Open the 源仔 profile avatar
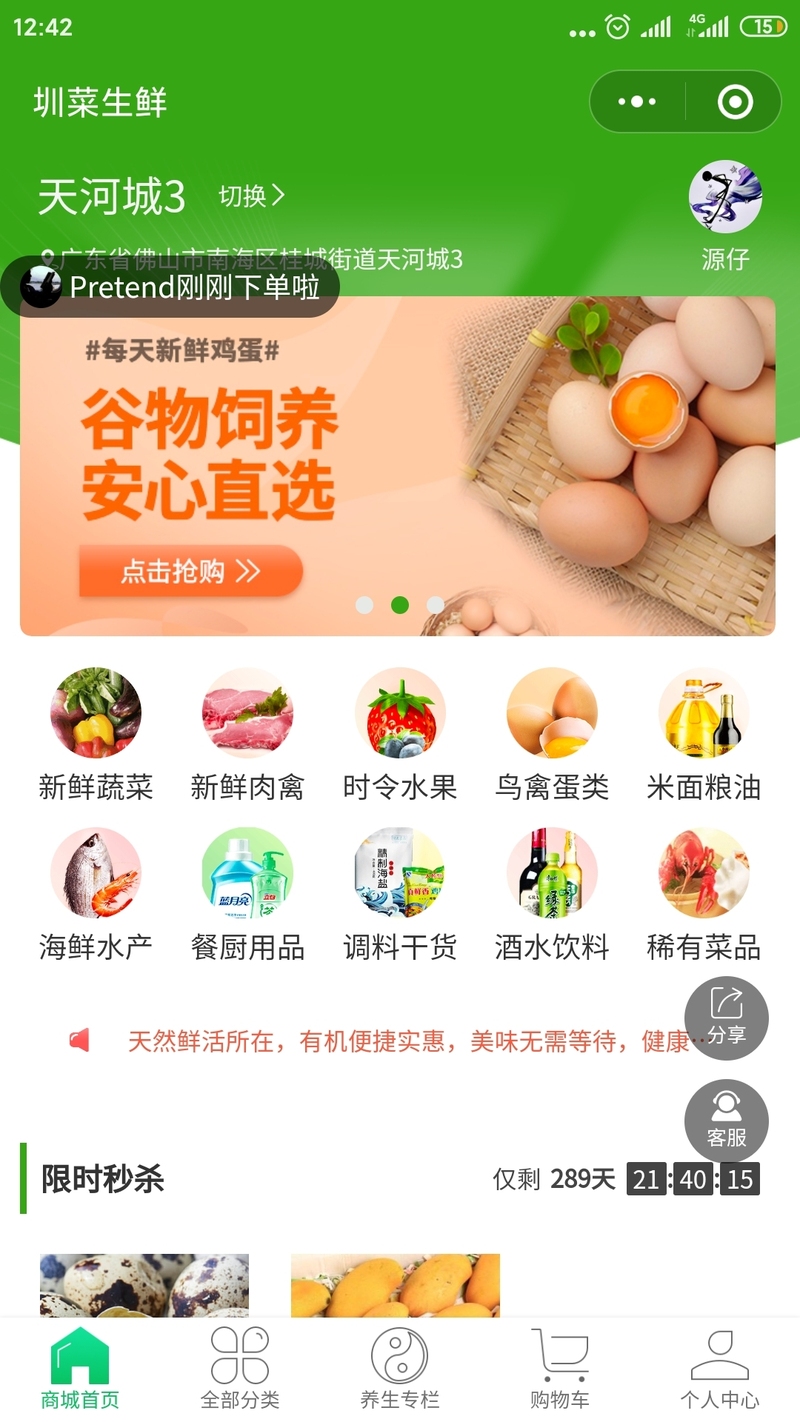The width and height of the screenshot is (800, 1422). (x=726, y=197)
